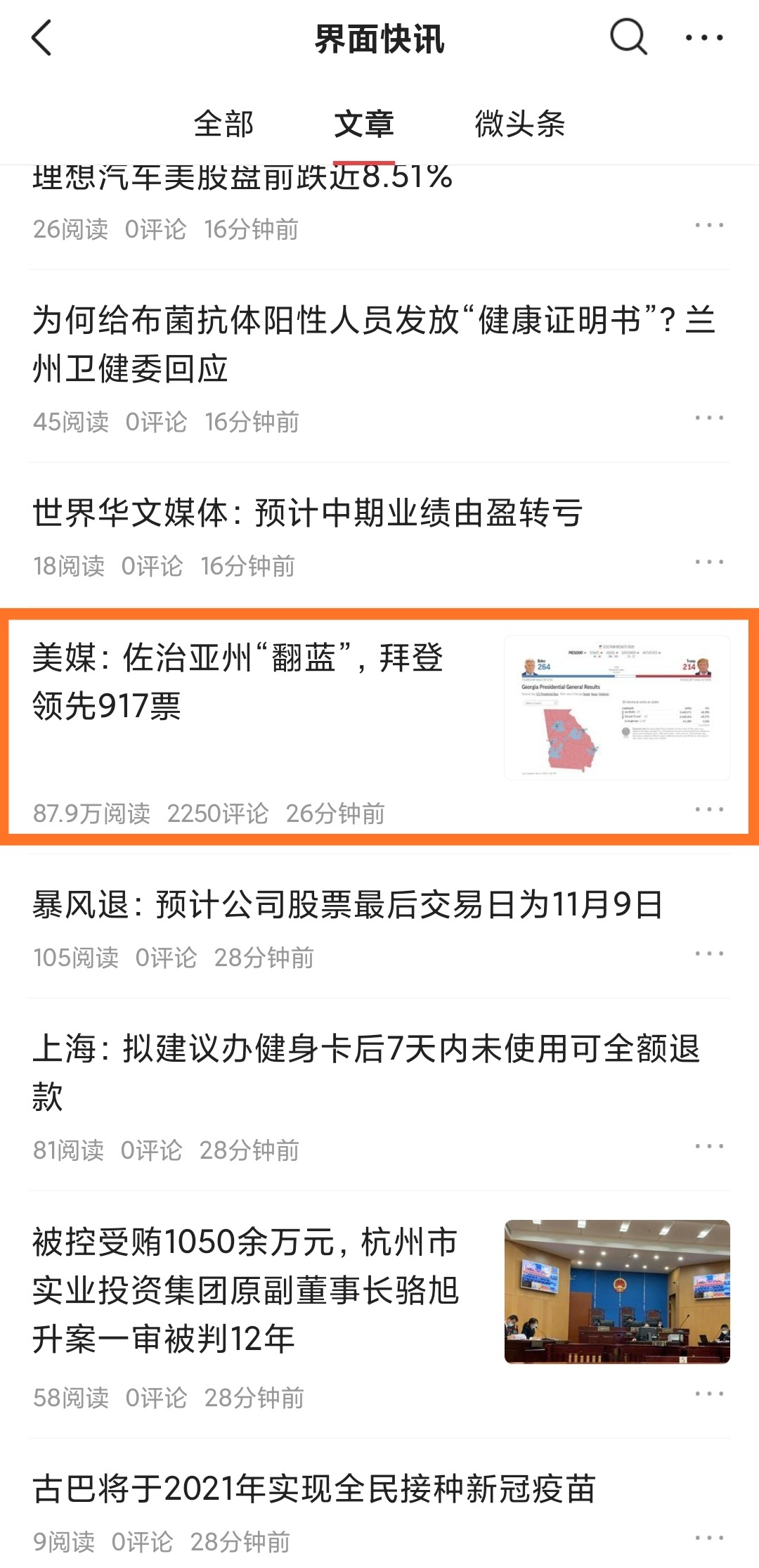759x1568 pixels.
Task: Open article about 兰州卫健委回应
Action: [379, 367]
